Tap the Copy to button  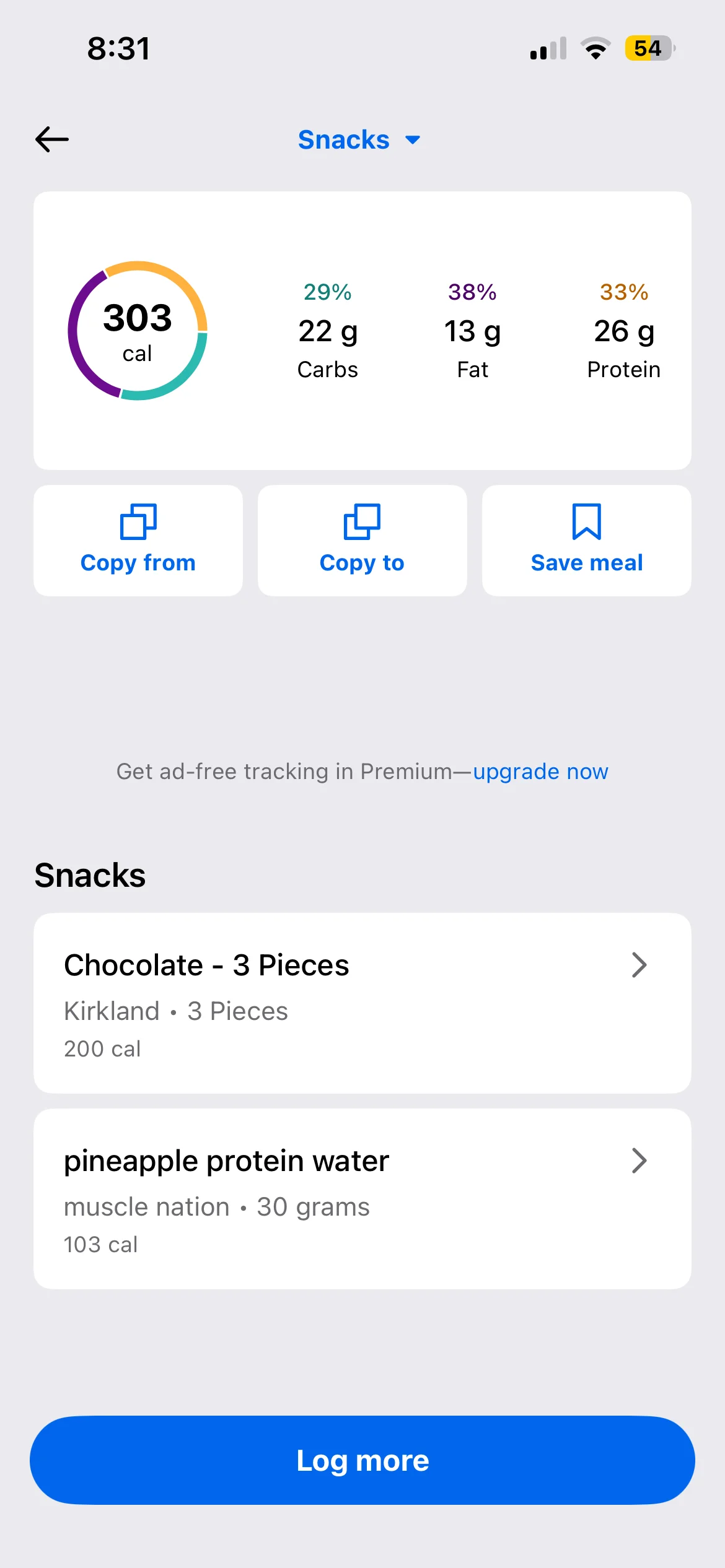click(362, 540)
